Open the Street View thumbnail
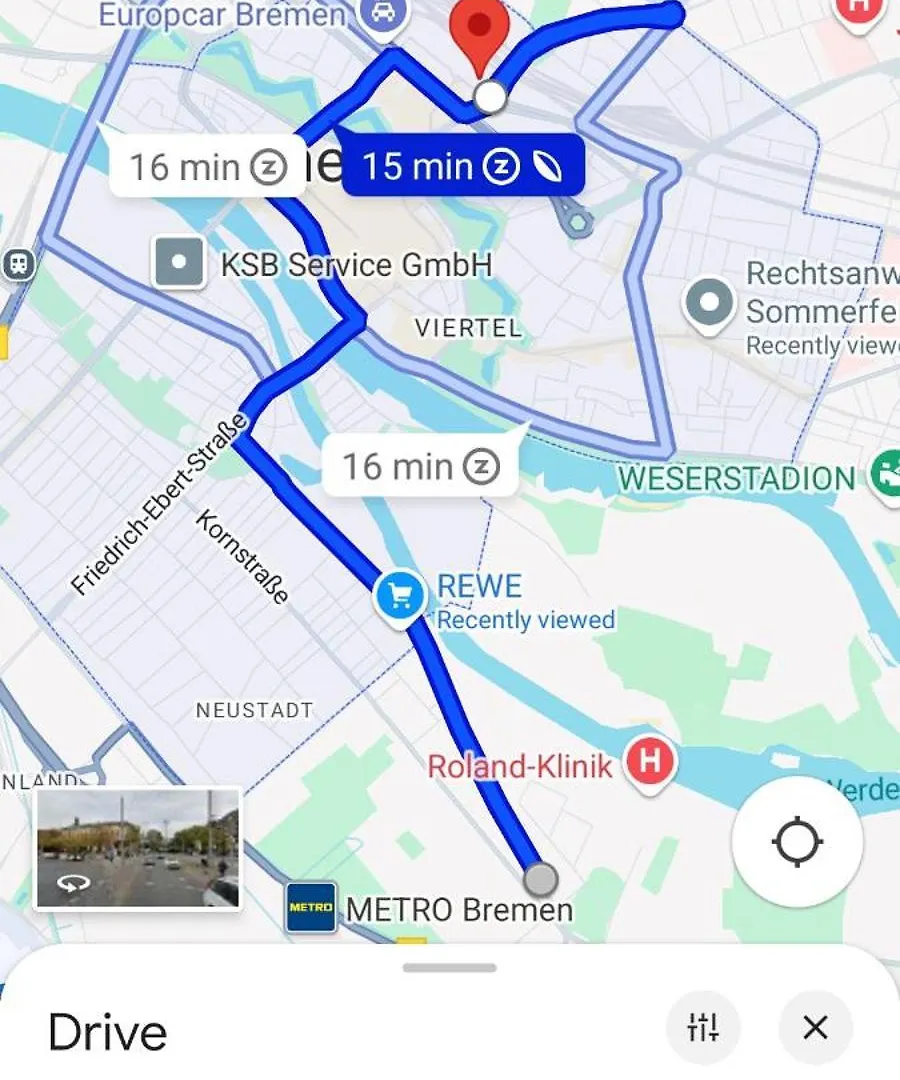Image resolution: width=900 pixels, height=1080 pixels. tap(138, 849)
